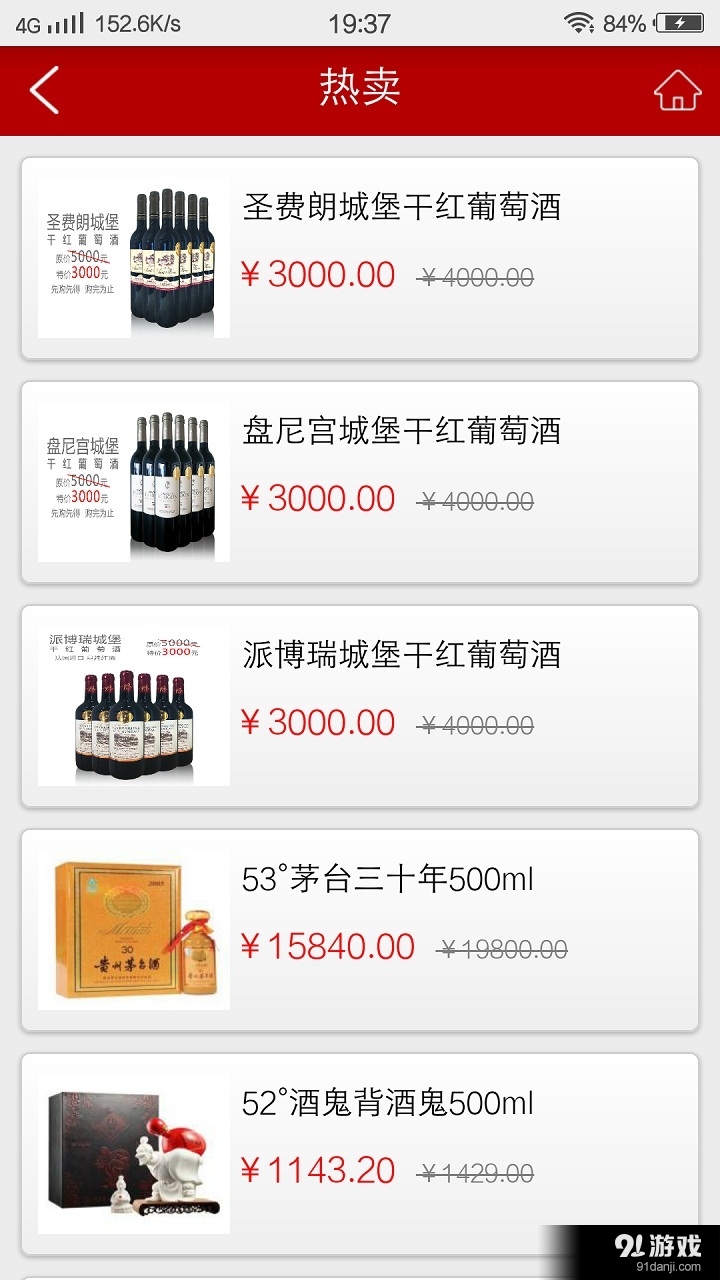Tap the ¥15840.00 price of the Maotai item

tap(330, 946)
